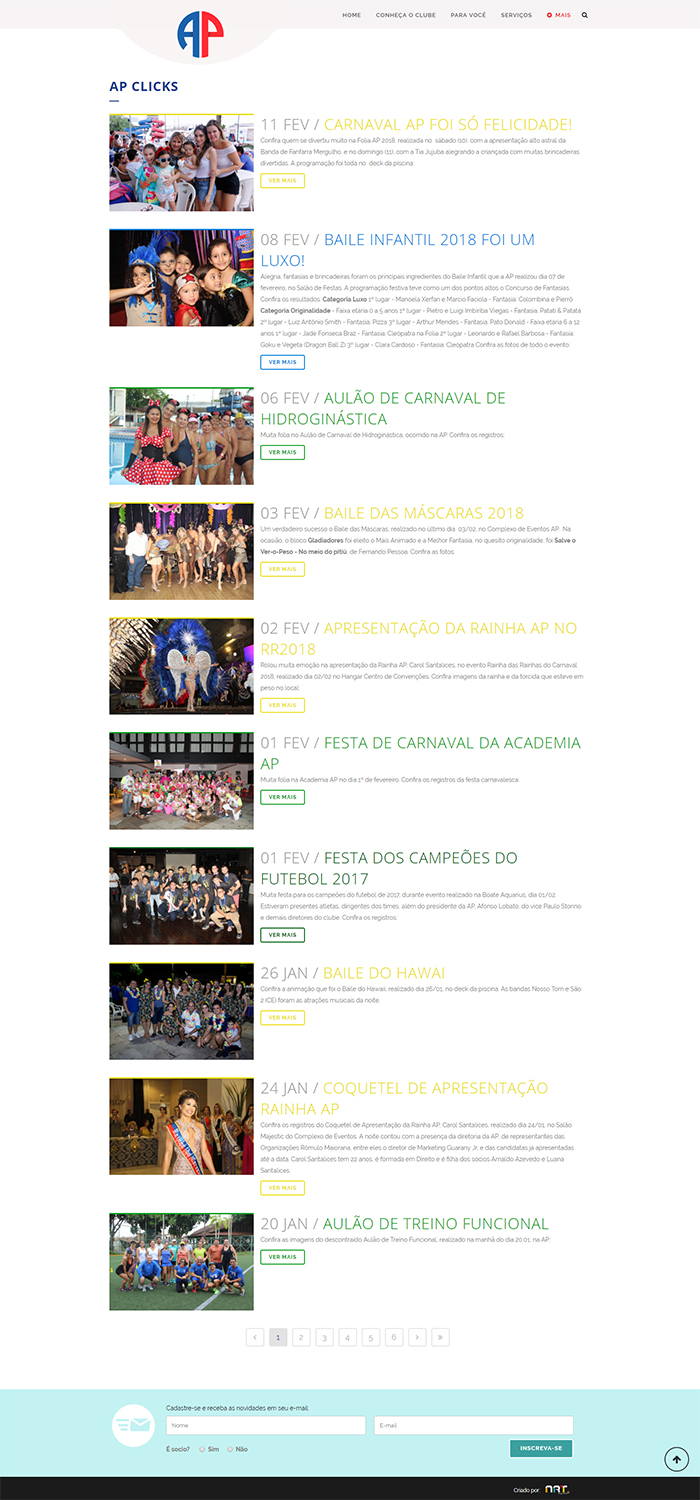Tap the back-to-top arrow button
This screenshot has height=1500, width=700.
(x=677, y=1459)
